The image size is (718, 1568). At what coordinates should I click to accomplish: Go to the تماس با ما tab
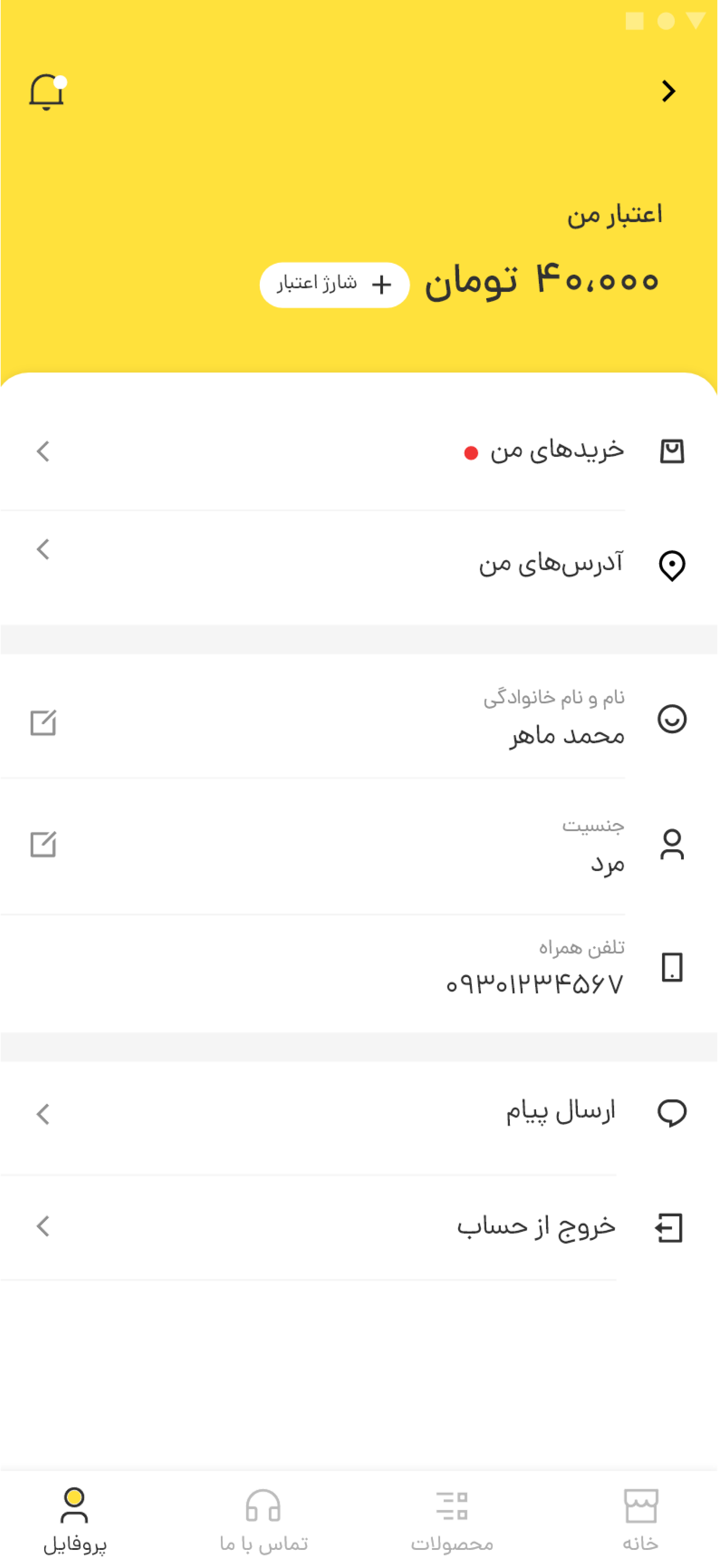tap(264, 1518)
